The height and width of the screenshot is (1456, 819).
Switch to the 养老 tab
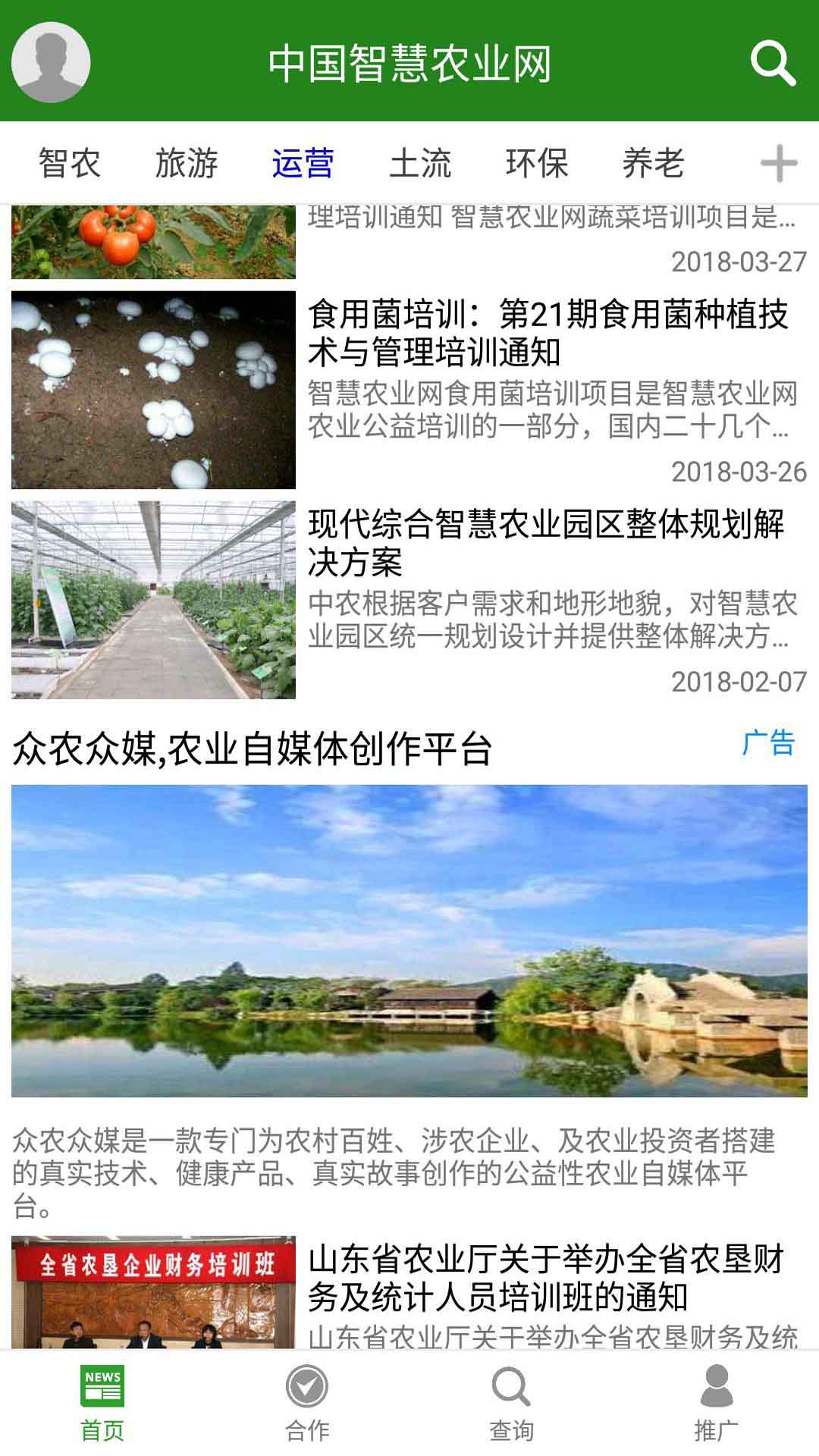pyautogui.click(x=654, y=163)
